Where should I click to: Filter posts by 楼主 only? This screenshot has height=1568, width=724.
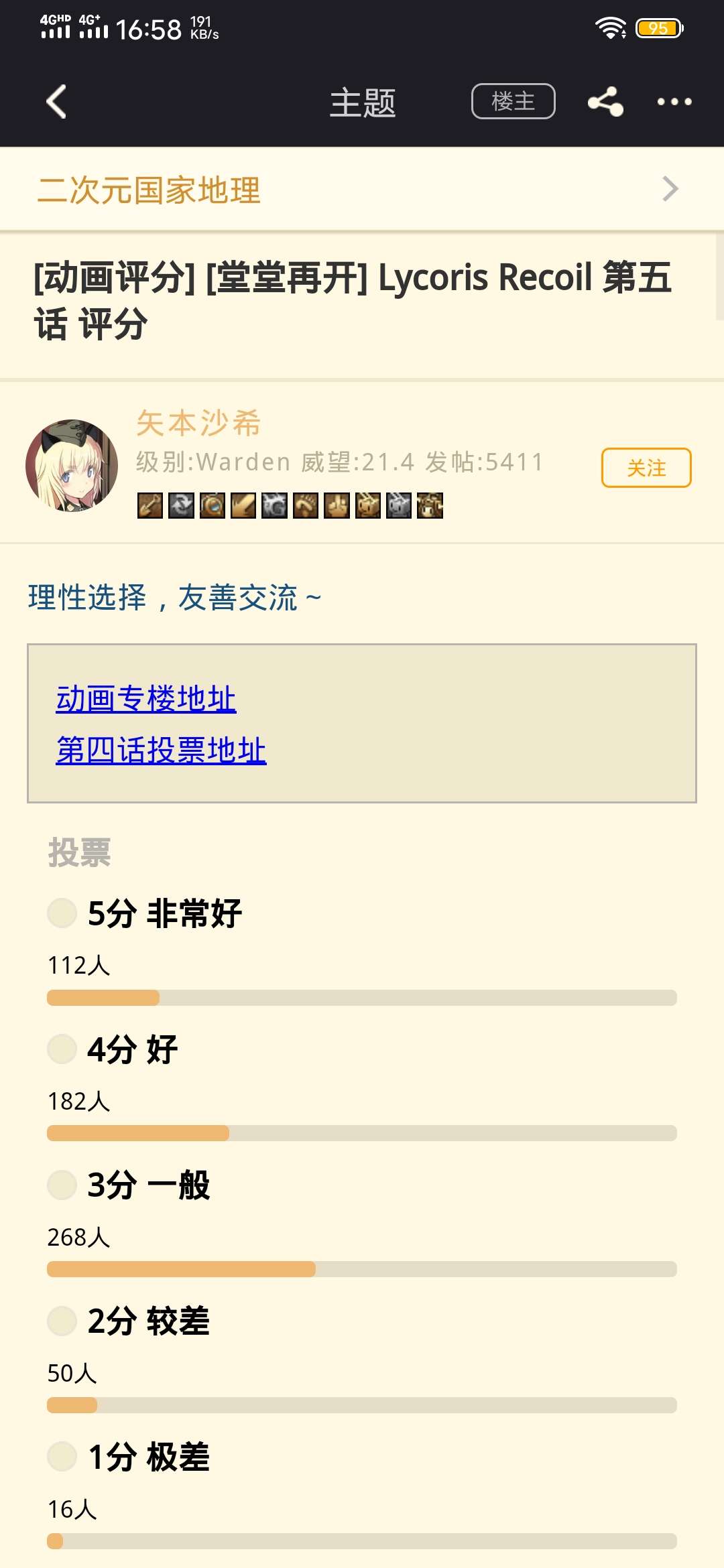point(514,101)
